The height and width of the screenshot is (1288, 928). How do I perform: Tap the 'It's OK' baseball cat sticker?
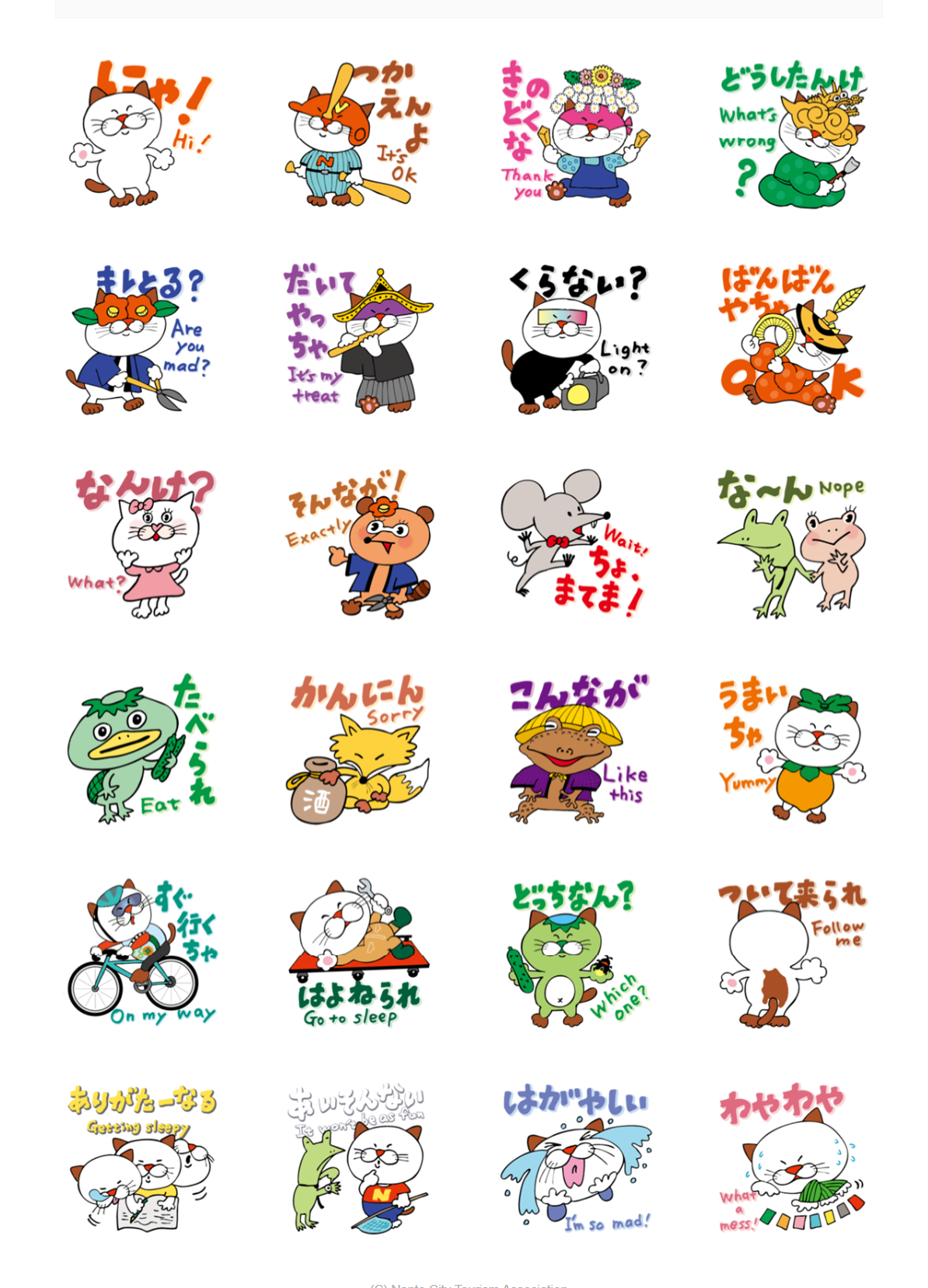pyautogui.click(x=358, y=134)
